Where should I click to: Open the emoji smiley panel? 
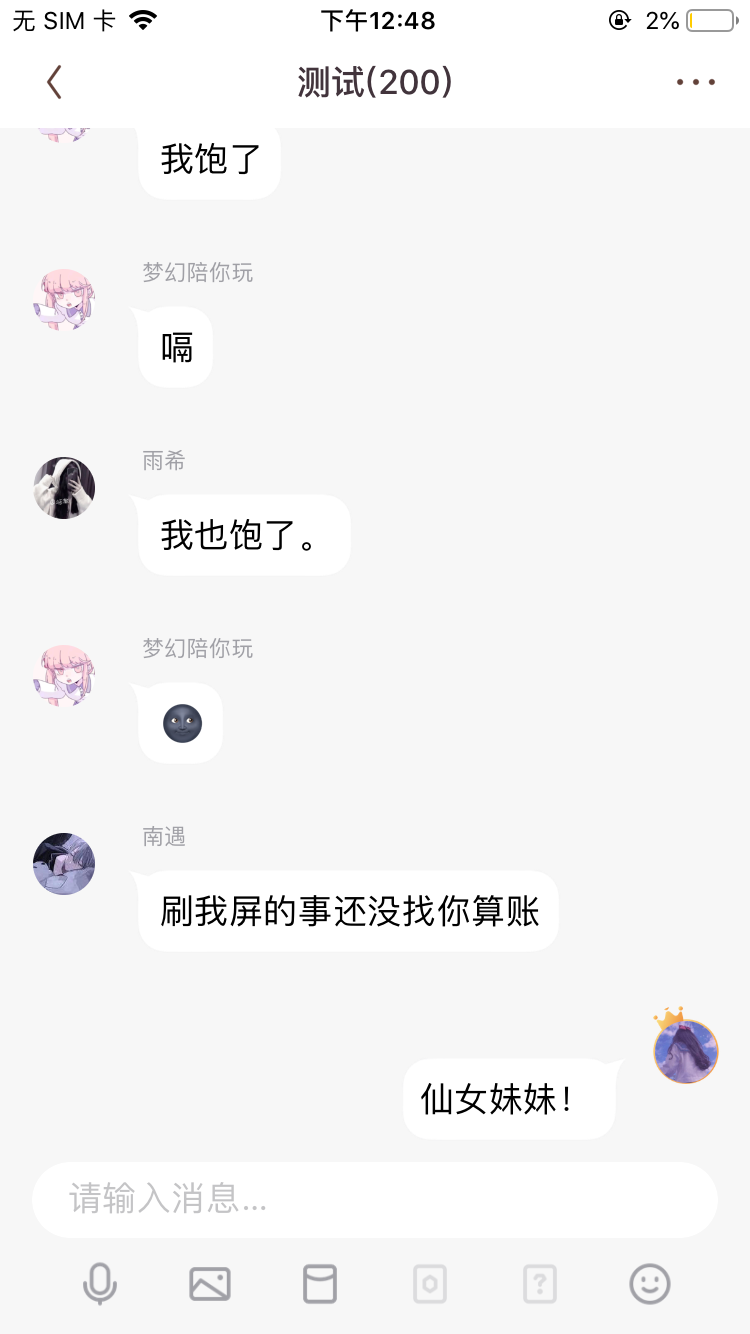click(x=649, y=1283)
